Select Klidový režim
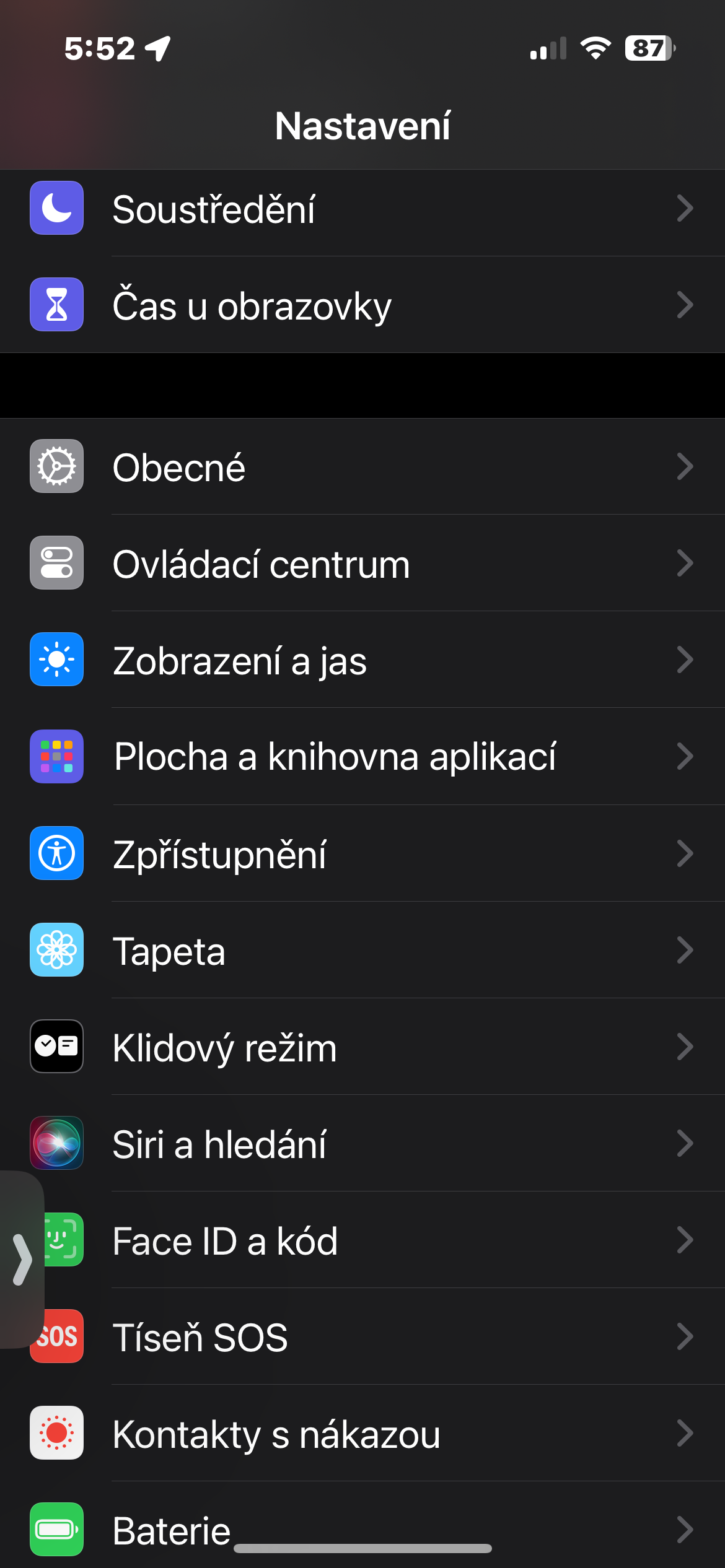The image size is (725, 1568). pyautogui.click(x=362, y=1047)
